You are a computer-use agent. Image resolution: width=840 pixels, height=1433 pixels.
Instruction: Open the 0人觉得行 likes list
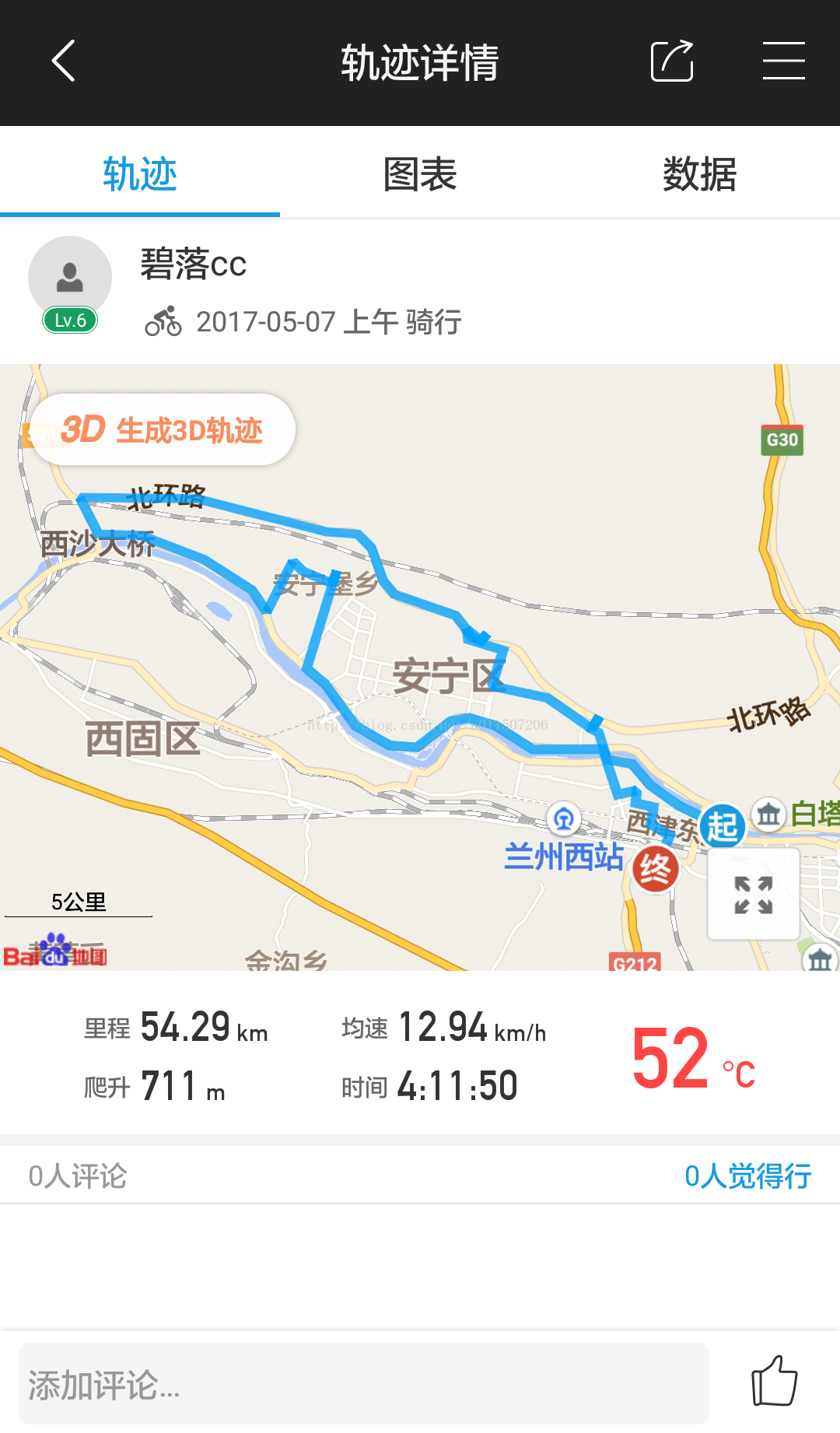pos(747,1175)
